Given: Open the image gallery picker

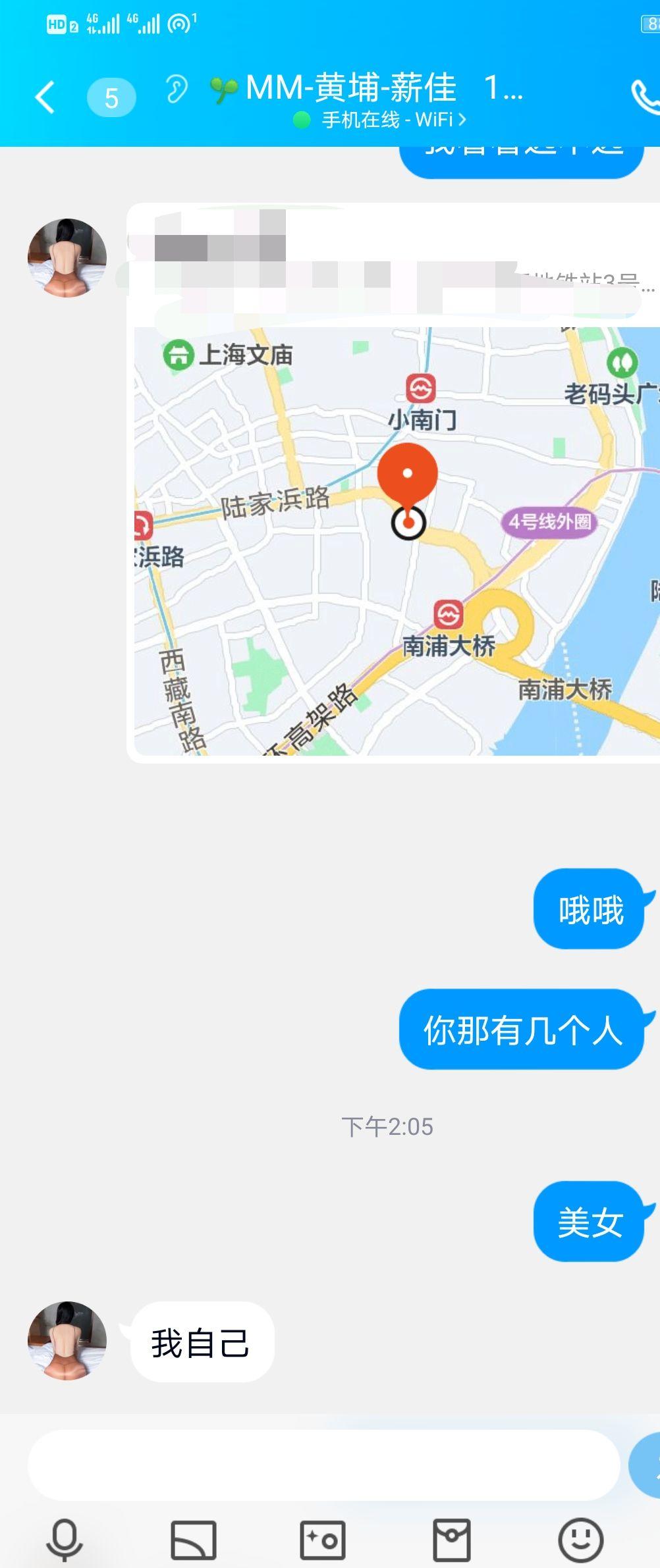Looking at the screenshot, I should click(x=194, y=1540).
